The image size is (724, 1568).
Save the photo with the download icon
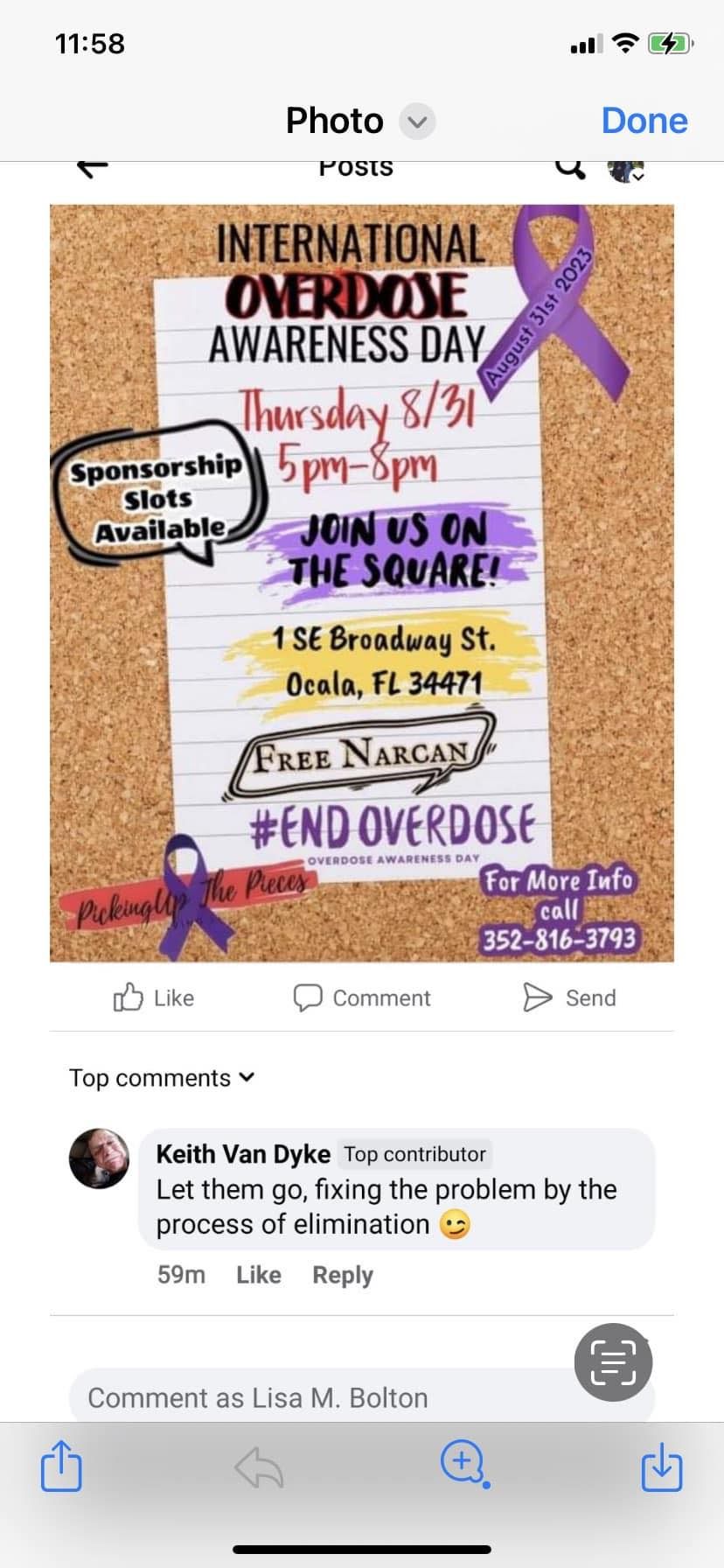(x=661, y=1467)
